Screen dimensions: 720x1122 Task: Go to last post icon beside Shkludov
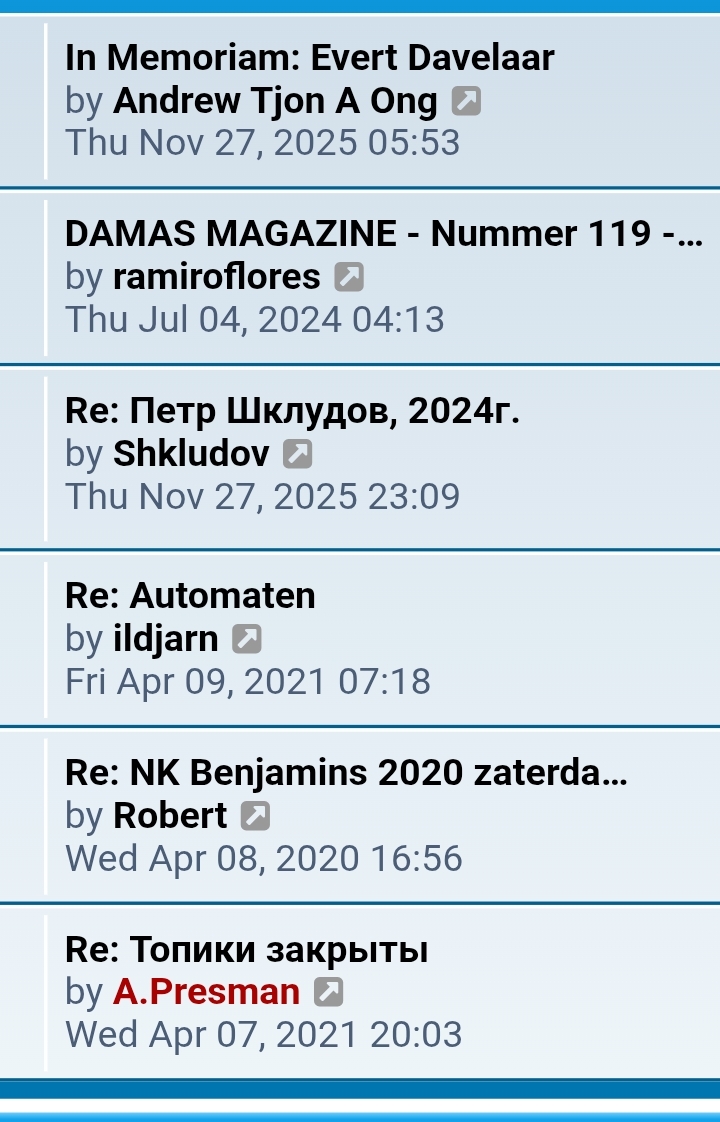tap(297, 455)
